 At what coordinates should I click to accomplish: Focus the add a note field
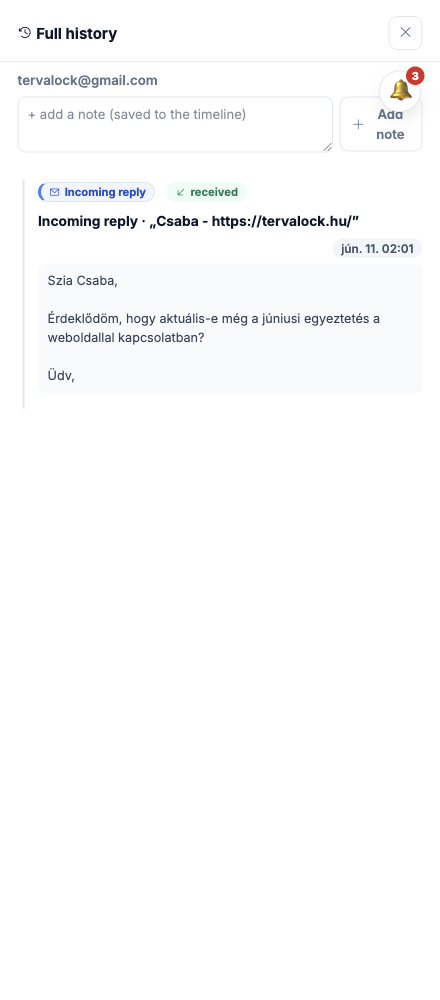pyautogui.click(x=175, y=124)
